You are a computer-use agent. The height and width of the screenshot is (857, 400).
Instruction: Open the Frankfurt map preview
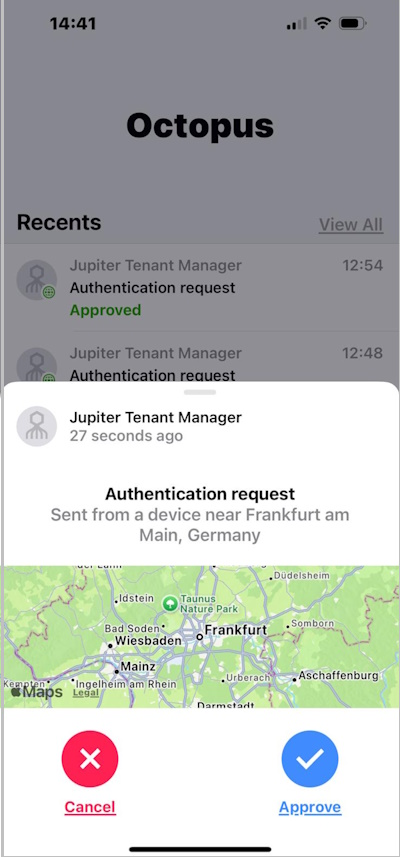200,637
